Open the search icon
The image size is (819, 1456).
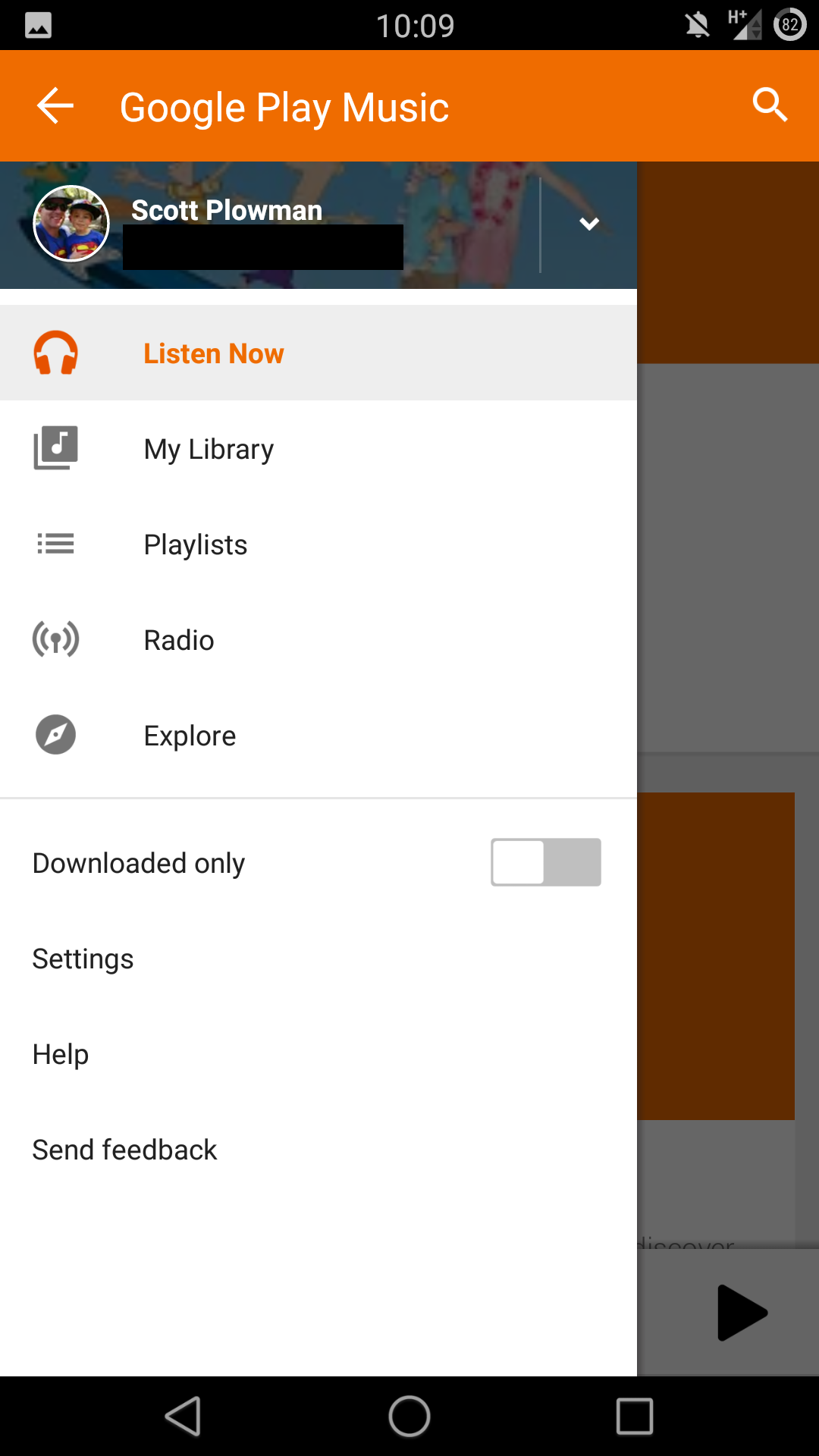(770, 105)
